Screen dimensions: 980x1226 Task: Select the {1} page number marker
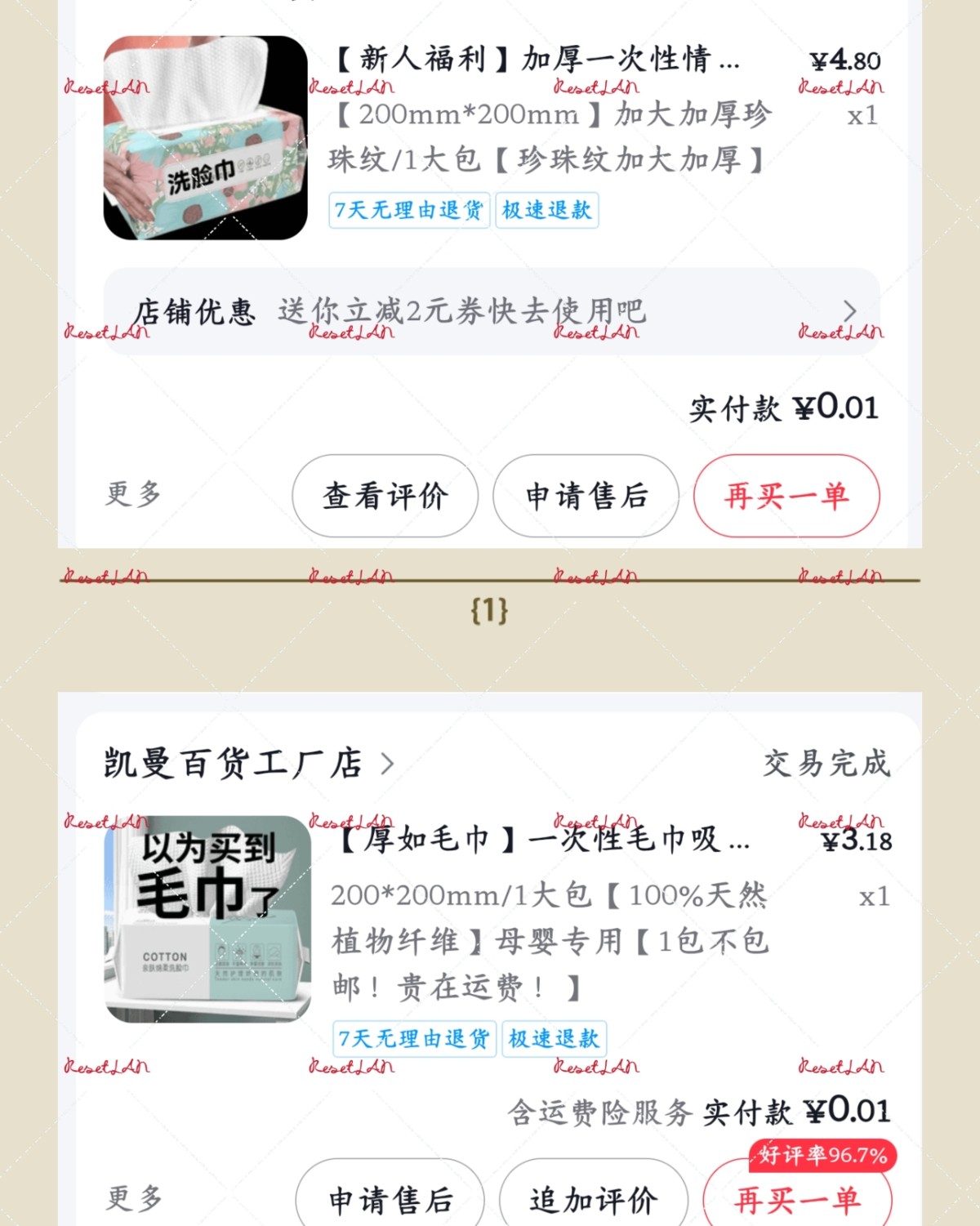pyautogui.click(x=490, y=613)
